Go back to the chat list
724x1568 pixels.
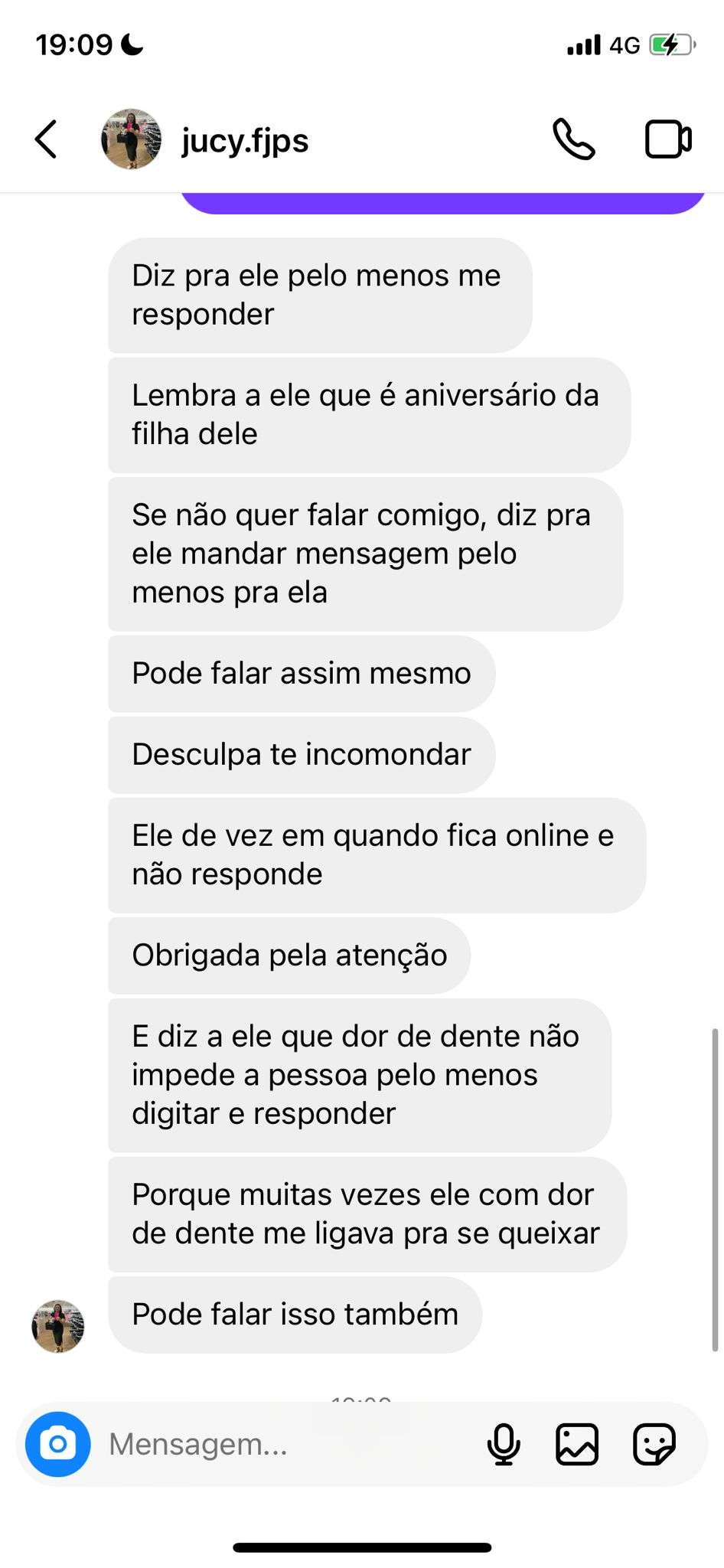pyautogui.click(x=47, y=139)
